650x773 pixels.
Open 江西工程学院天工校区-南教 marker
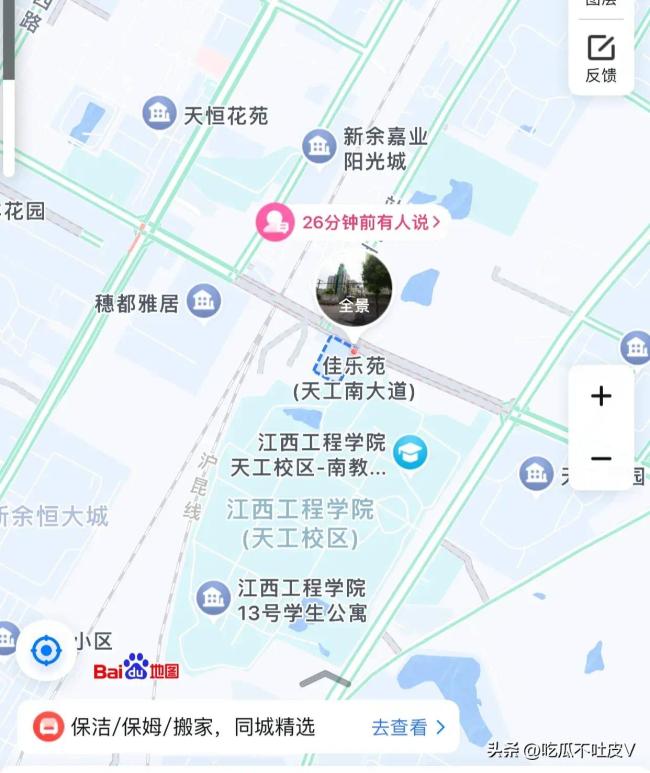tap(409, 452)
